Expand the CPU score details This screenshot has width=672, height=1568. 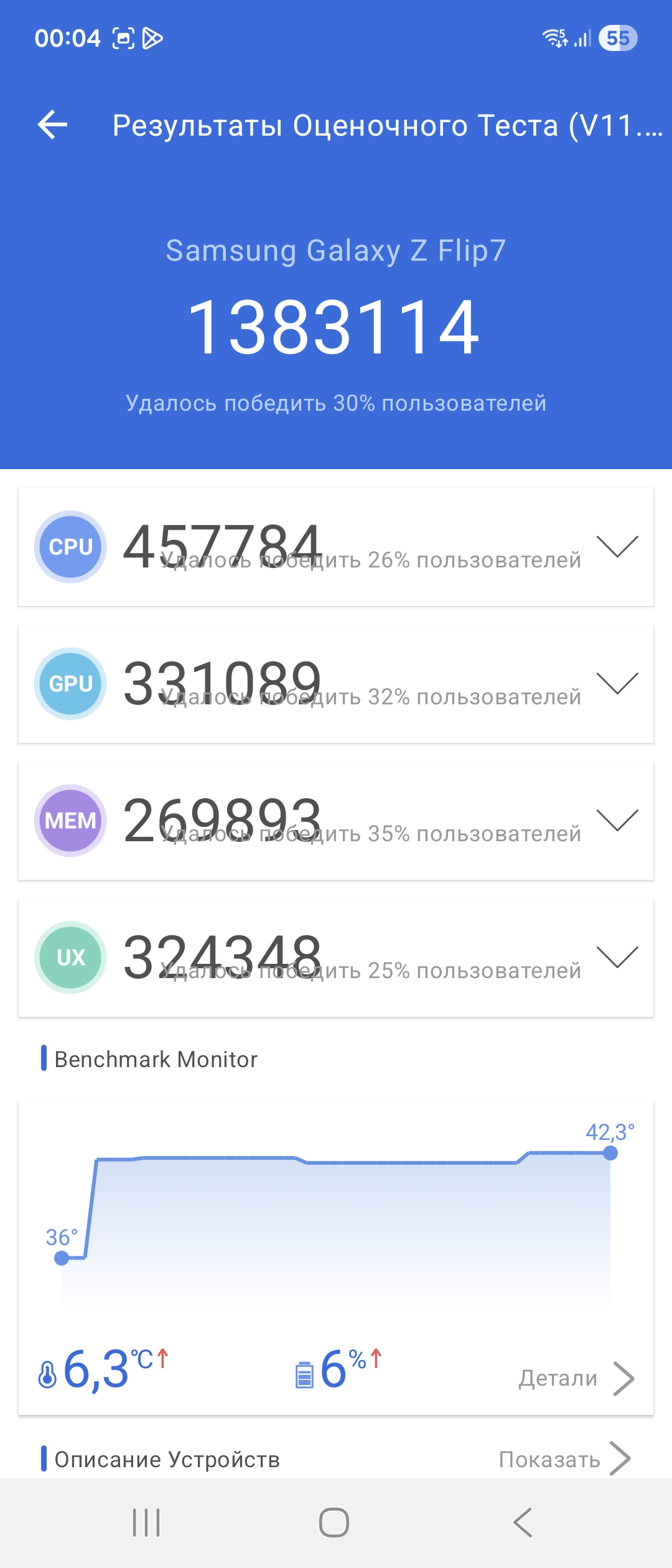pos(617,546)
